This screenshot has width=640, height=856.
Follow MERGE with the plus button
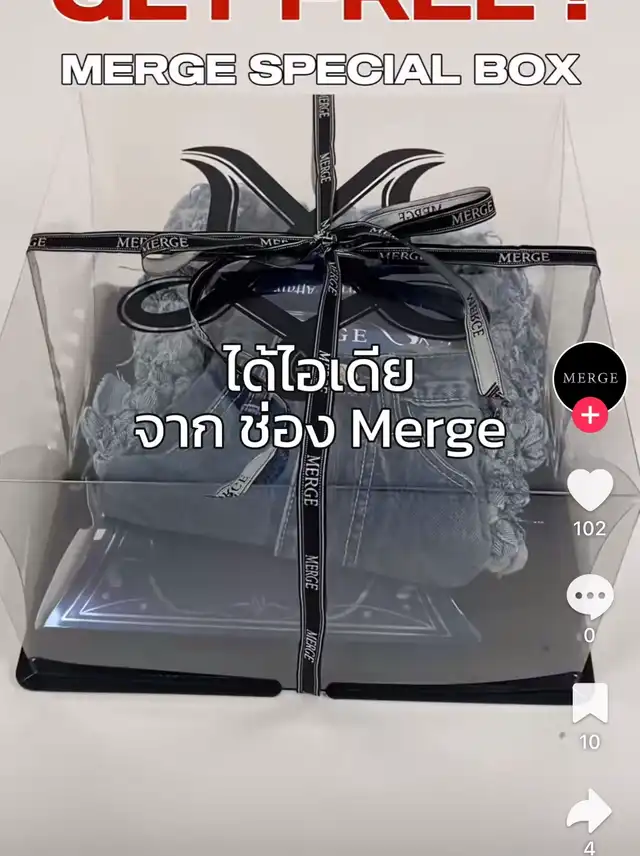pos(590,415)
